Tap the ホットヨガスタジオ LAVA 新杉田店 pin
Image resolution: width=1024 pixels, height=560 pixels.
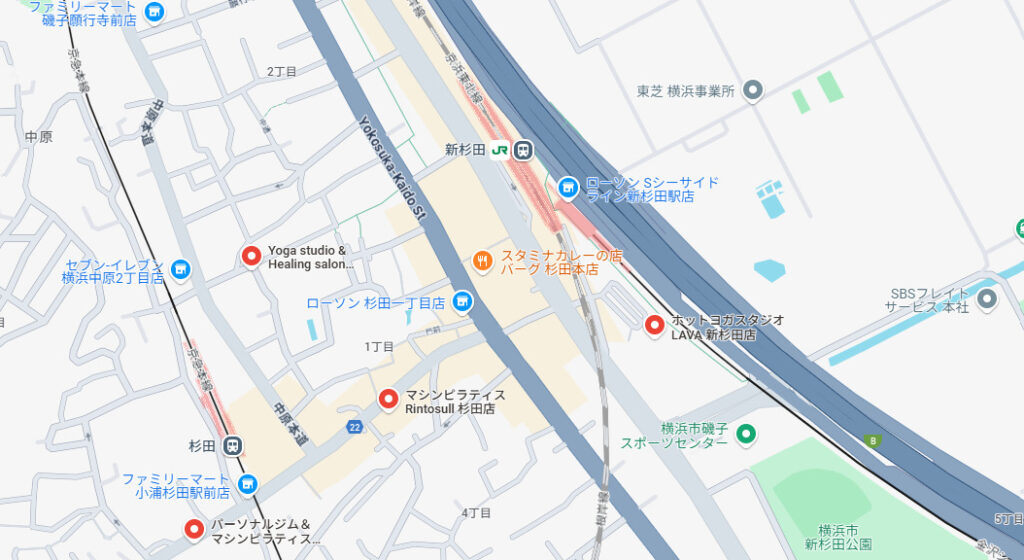pos(654,324)
